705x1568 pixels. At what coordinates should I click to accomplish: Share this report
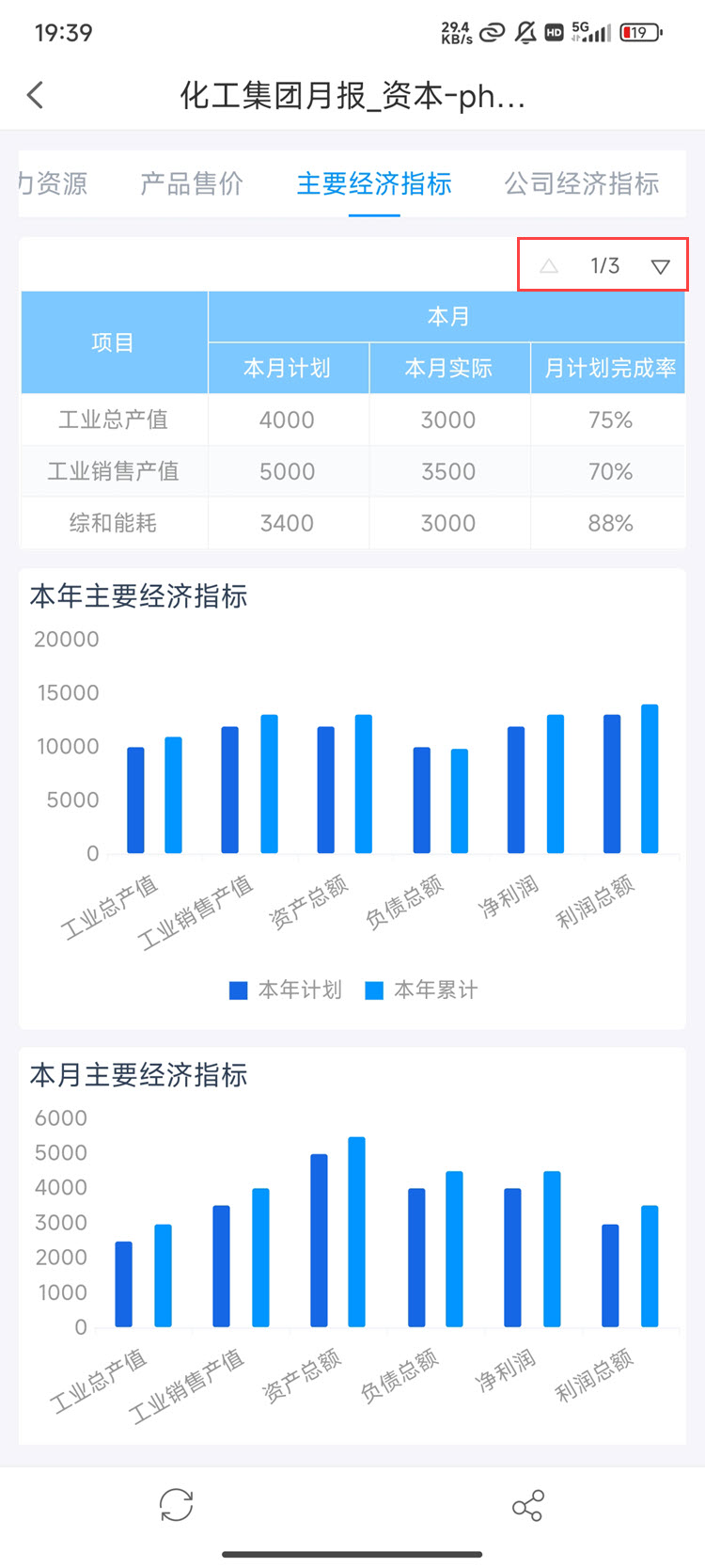(528, 1505)
